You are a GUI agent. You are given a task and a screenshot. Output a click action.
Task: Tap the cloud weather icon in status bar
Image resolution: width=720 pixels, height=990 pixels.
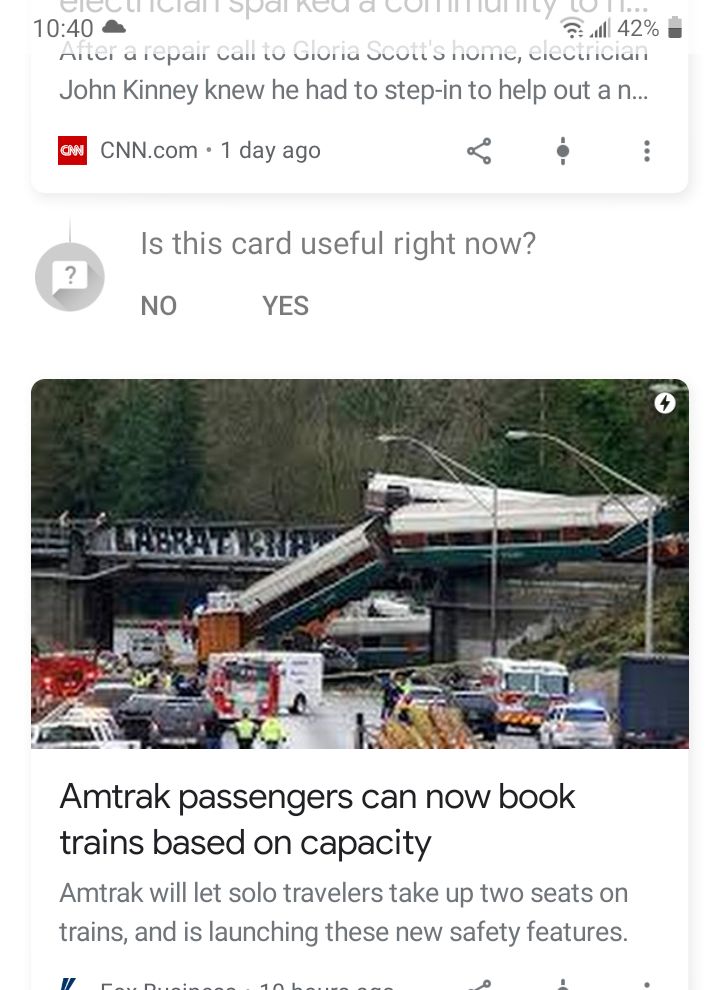[x=113, y=28]
